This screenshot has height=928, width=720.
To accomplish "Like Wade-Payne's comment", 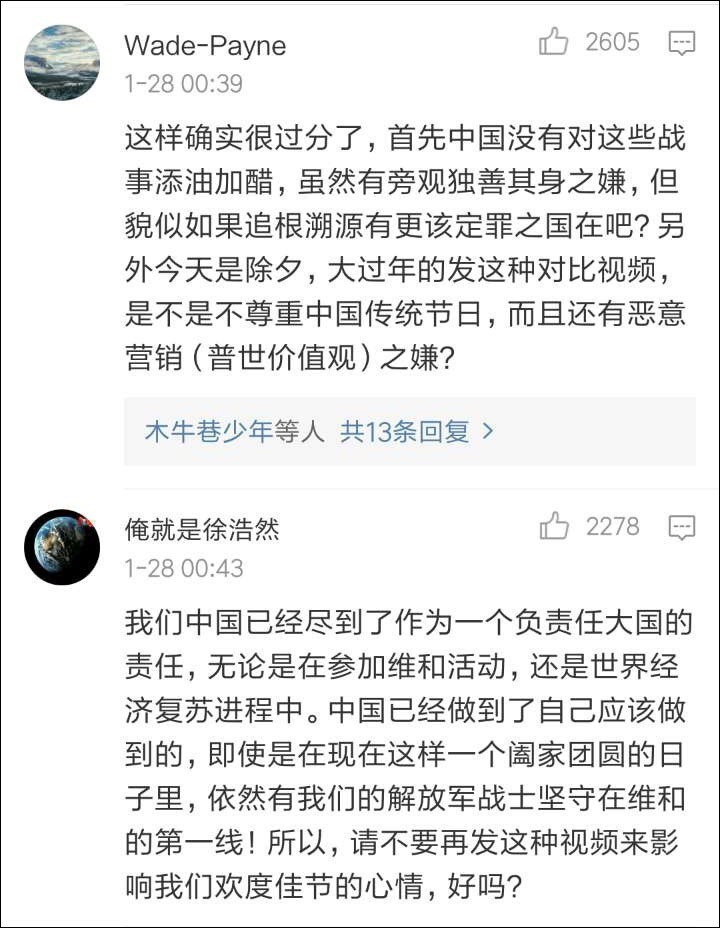I will click(x=553, y=42).
